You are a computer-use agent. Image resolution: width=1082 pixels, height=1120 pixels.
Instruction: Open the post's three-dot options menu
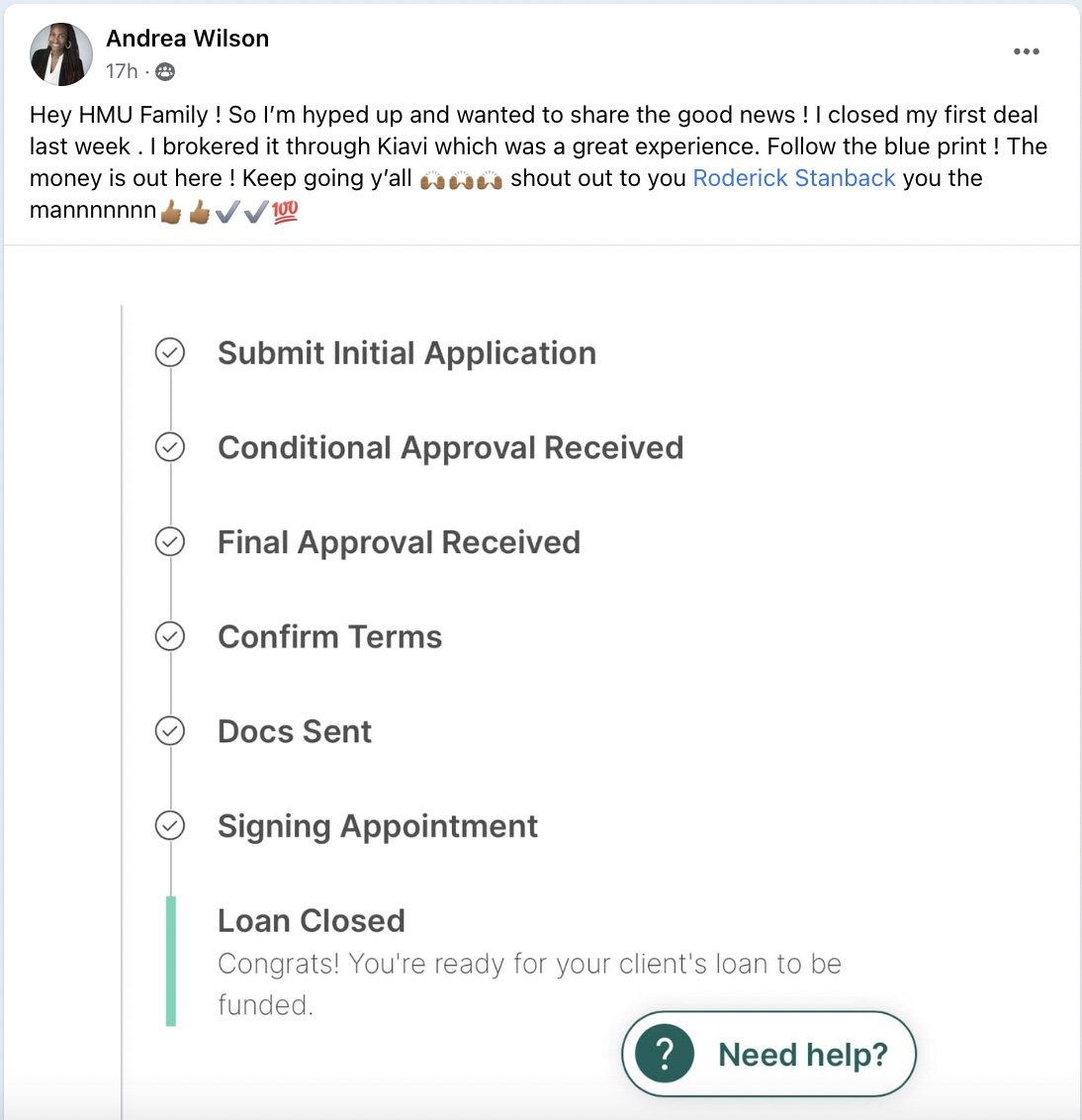tap(1026, 51)
